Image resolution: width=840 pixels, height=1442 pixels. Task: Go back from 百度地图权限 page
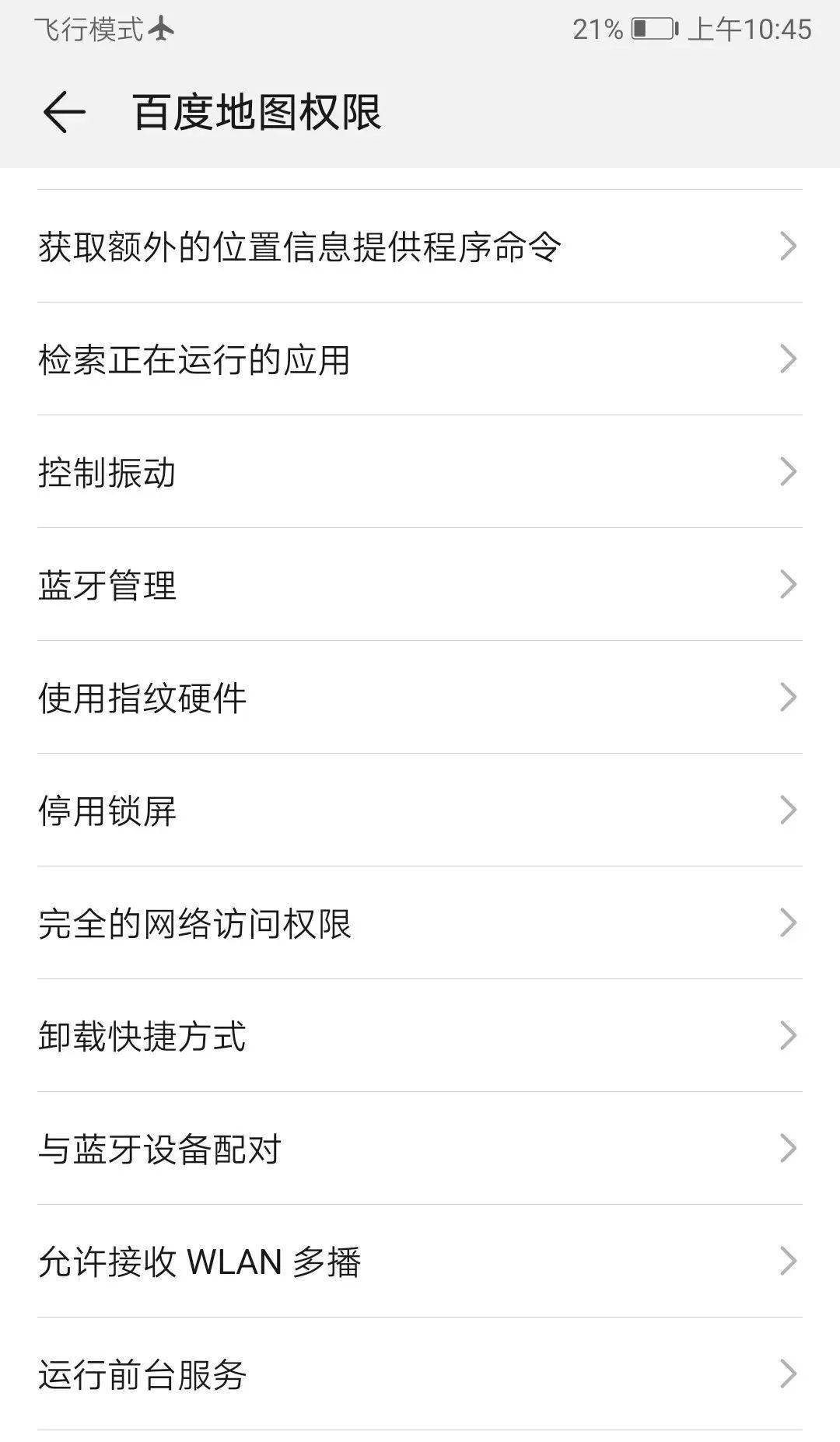coord(64,112)
